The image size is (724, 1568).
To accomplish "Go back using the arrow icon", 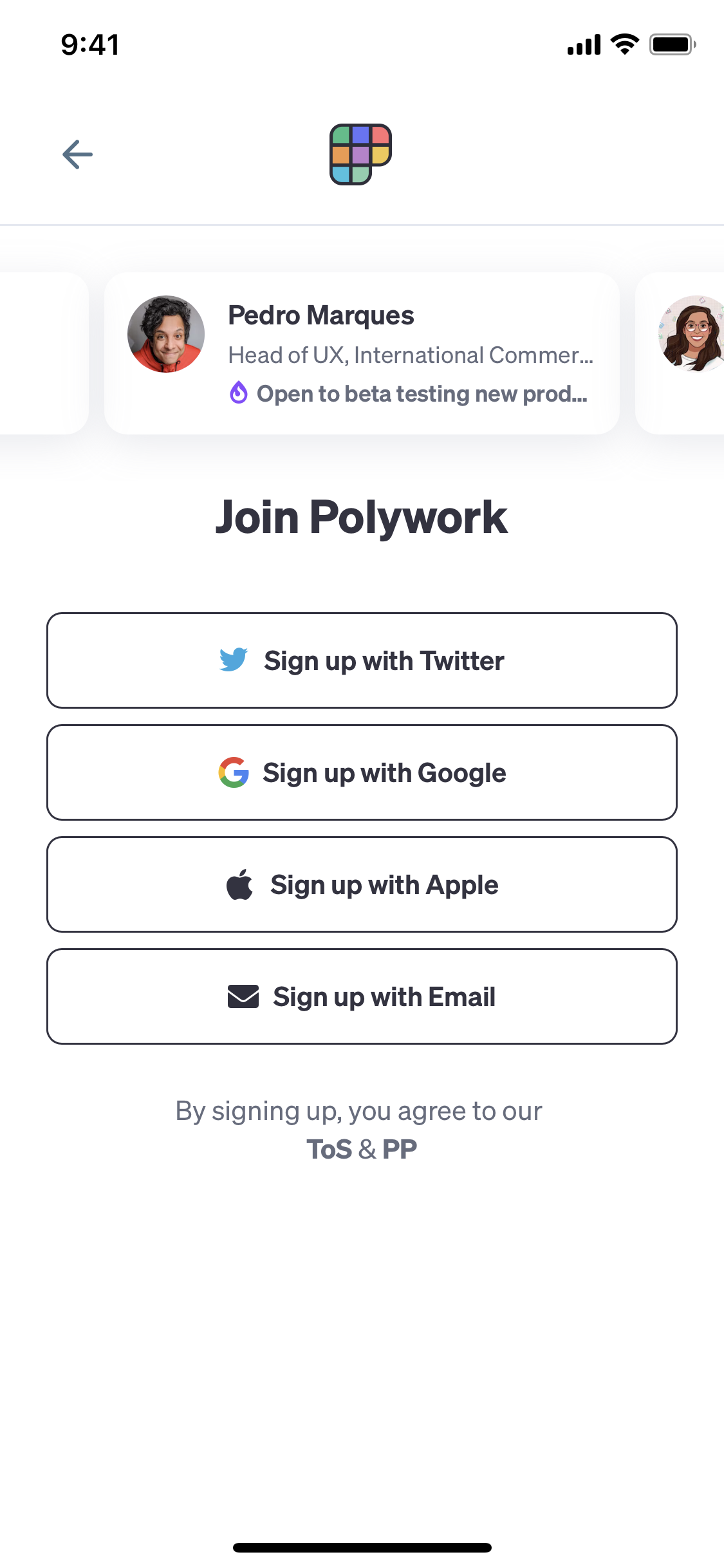I will pyautogui.click(x=77, y=154).
